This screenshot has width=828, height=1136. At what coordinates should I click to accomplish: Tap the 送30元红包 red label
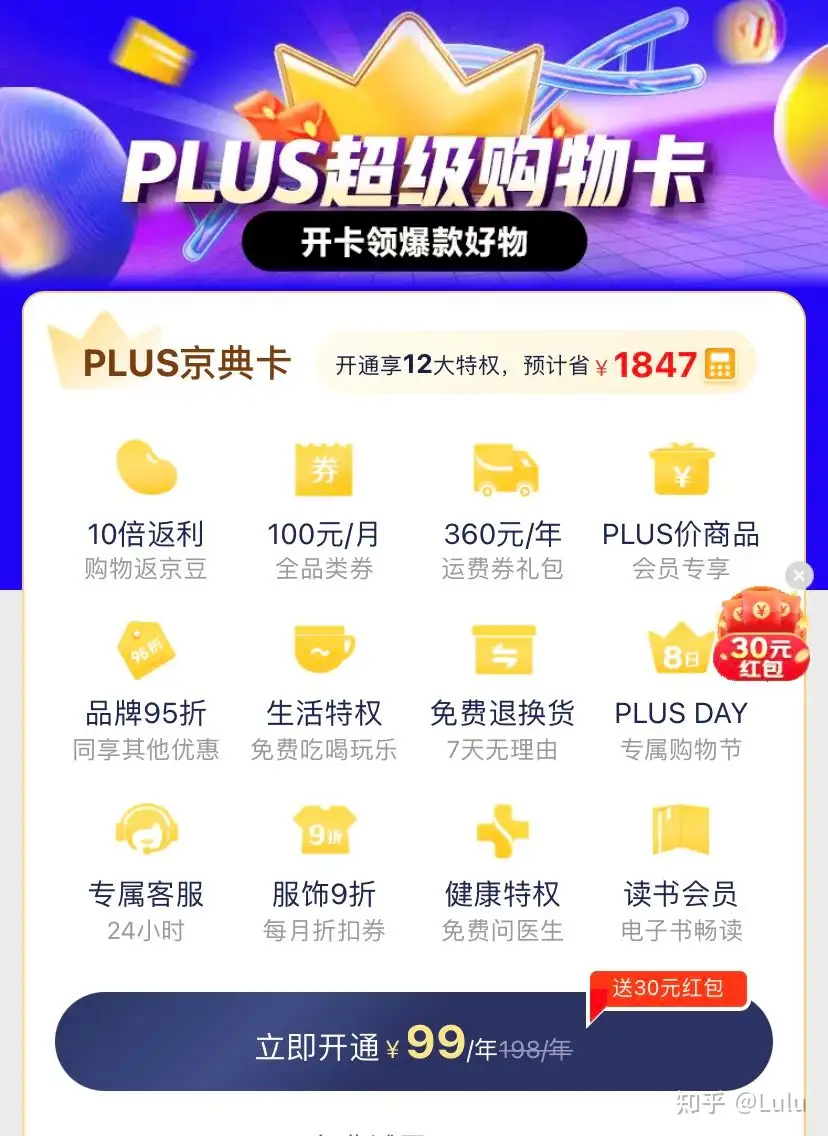coord(668,988)
